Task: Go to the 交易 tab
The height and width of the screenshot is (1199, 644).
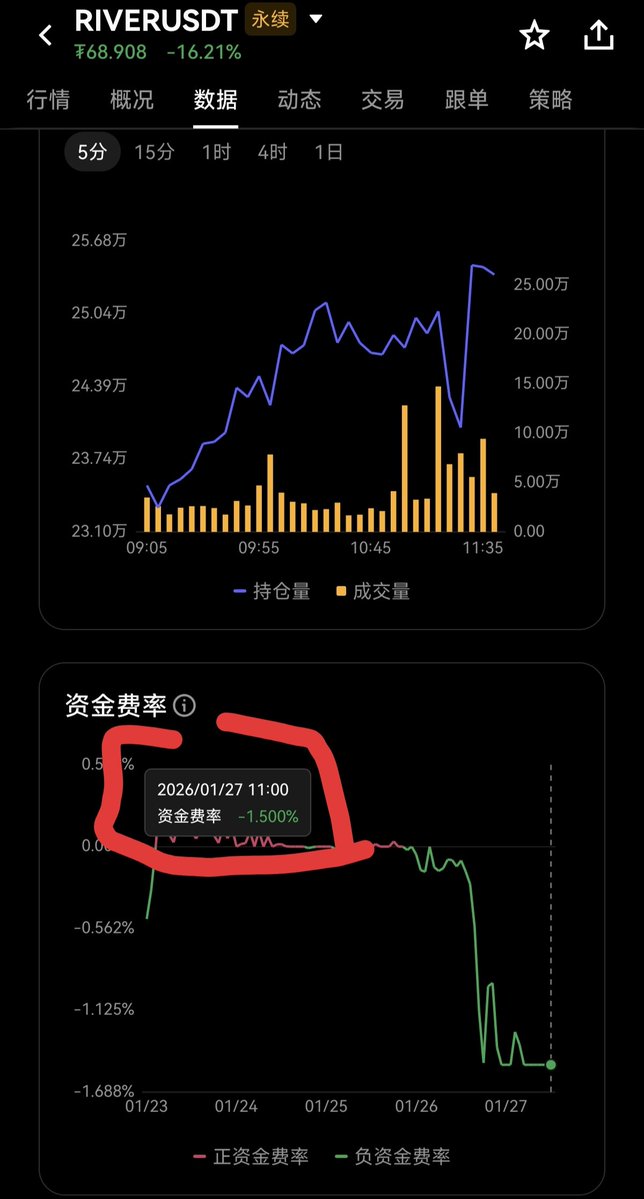Action: tap(383, 99)
